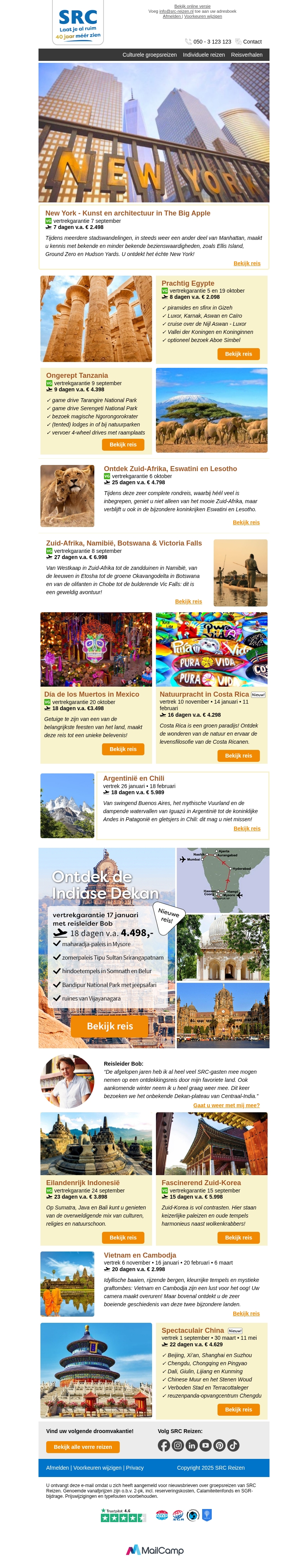
Task: Tap 'Bekijk alle verre reizen' button
Action: (83, 1447)
